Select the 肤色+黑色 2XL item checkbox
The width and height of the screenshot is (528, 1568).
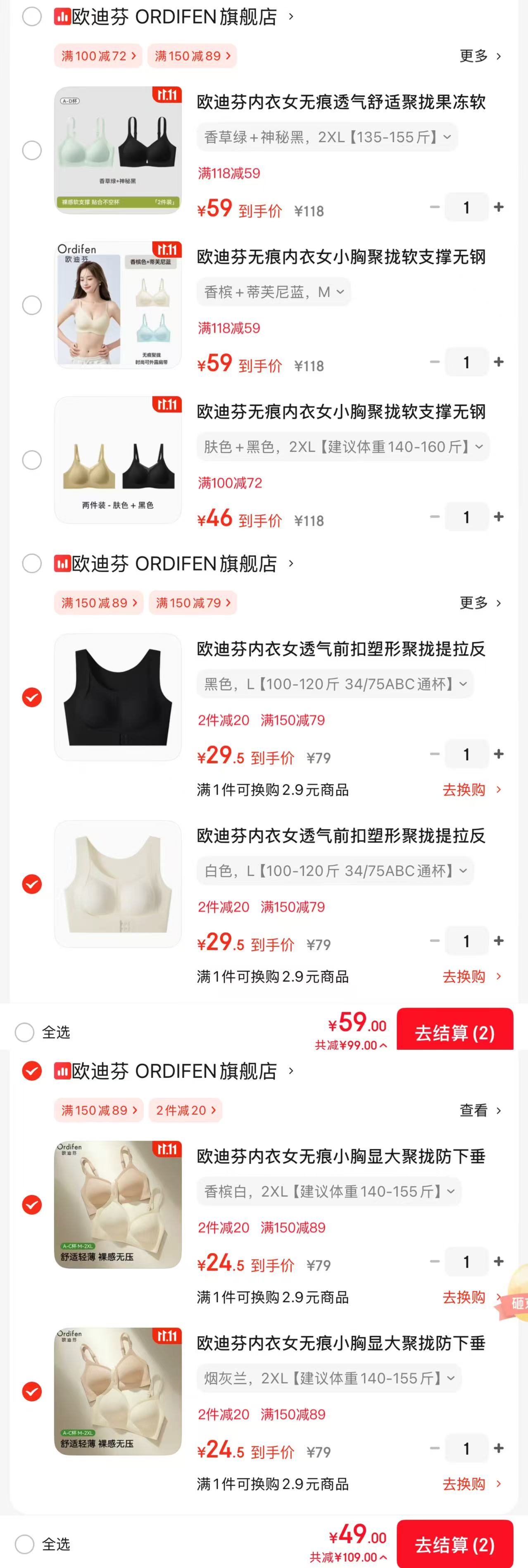pos(32,460)
